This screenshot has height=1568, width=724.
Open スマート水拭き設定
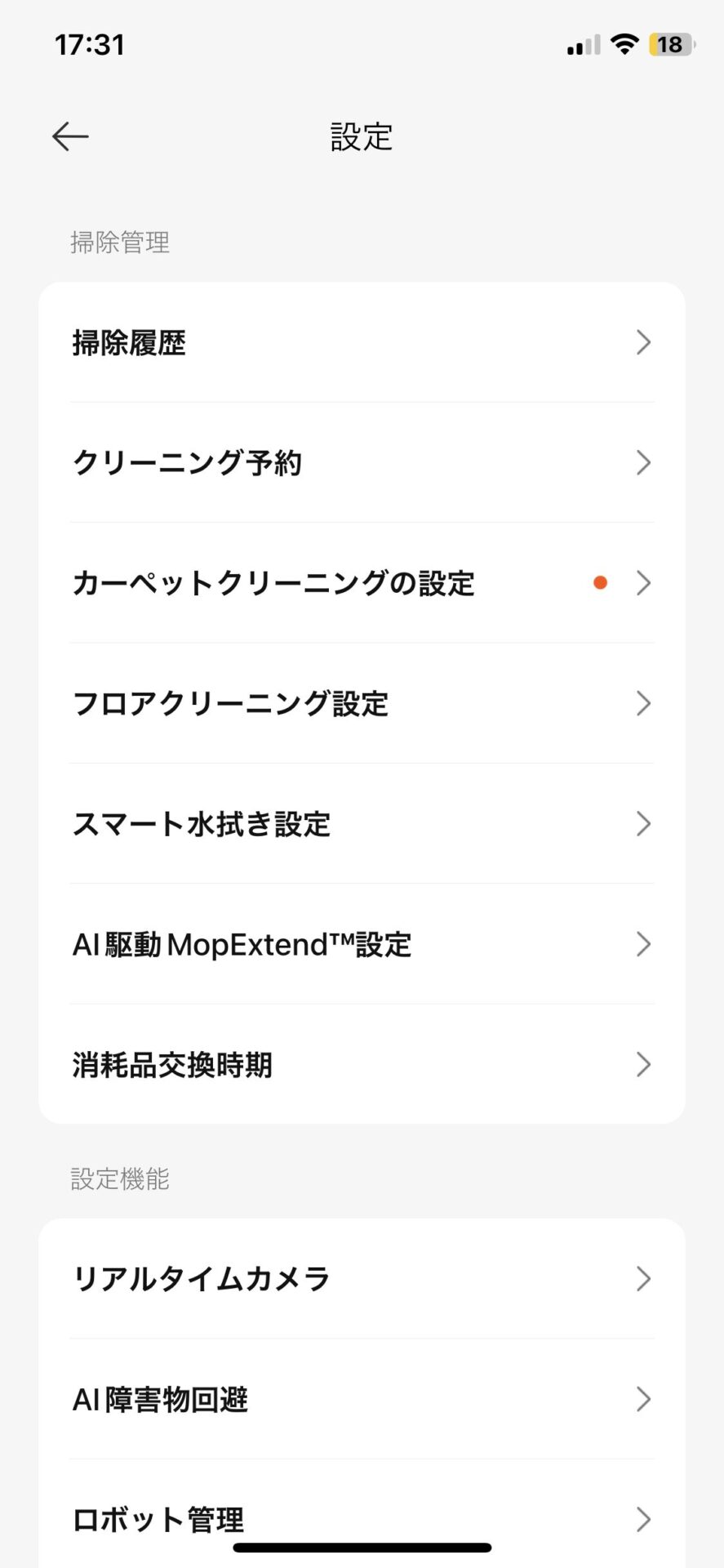tap(362, 823)
